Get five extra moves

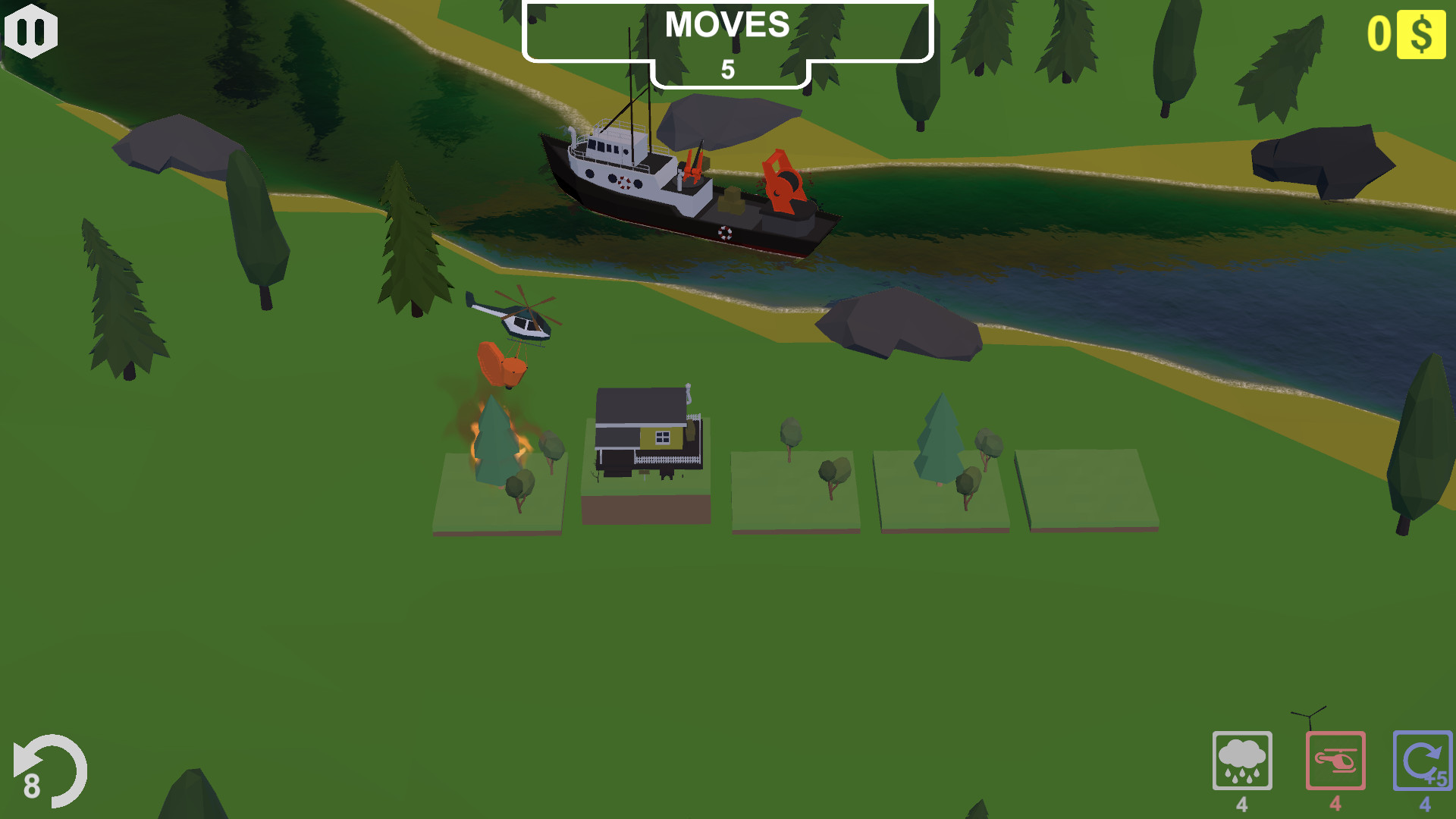pyautogui.click(x=1423, y=761)
